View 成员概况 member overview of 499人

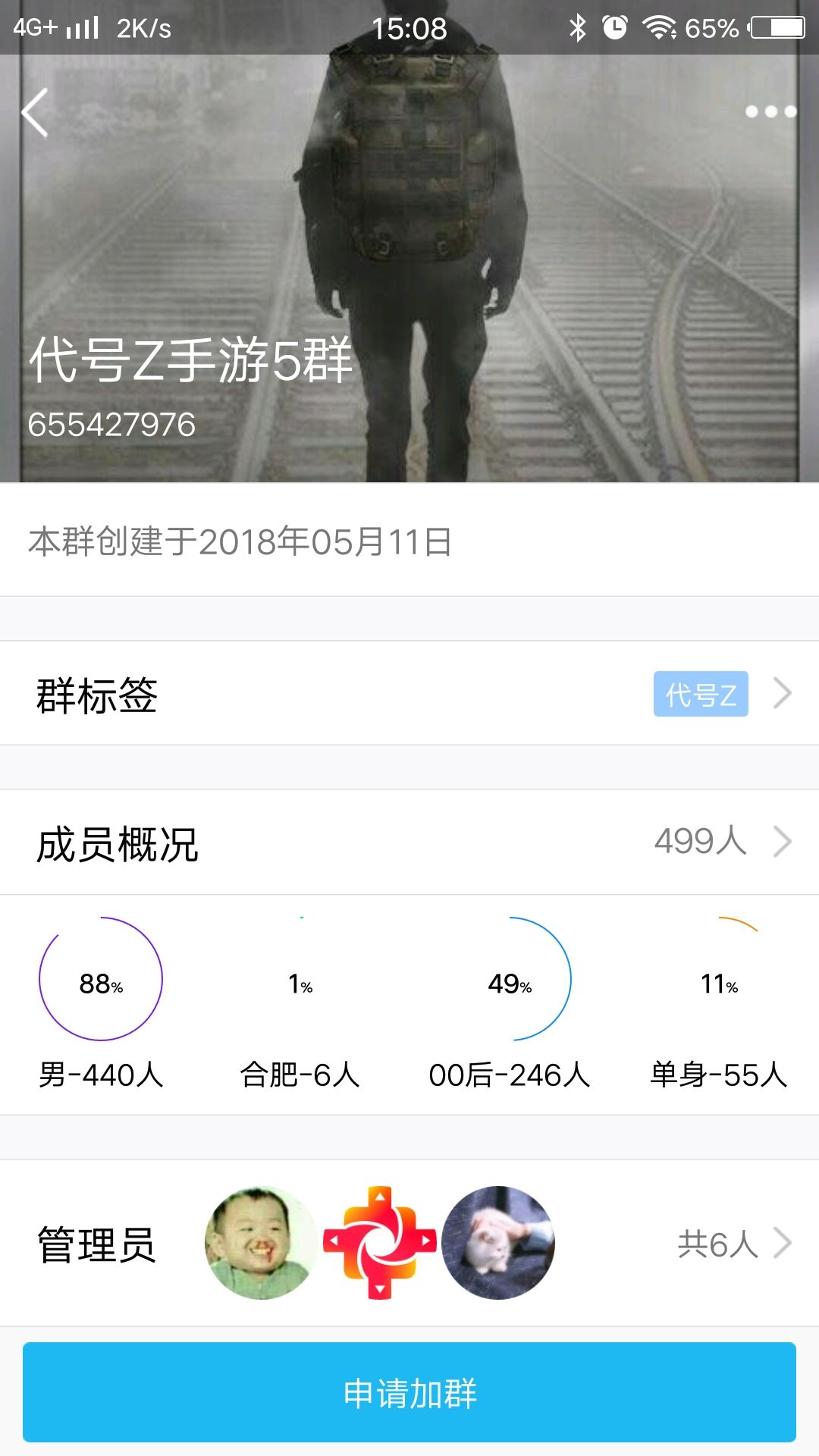point(409,842)
